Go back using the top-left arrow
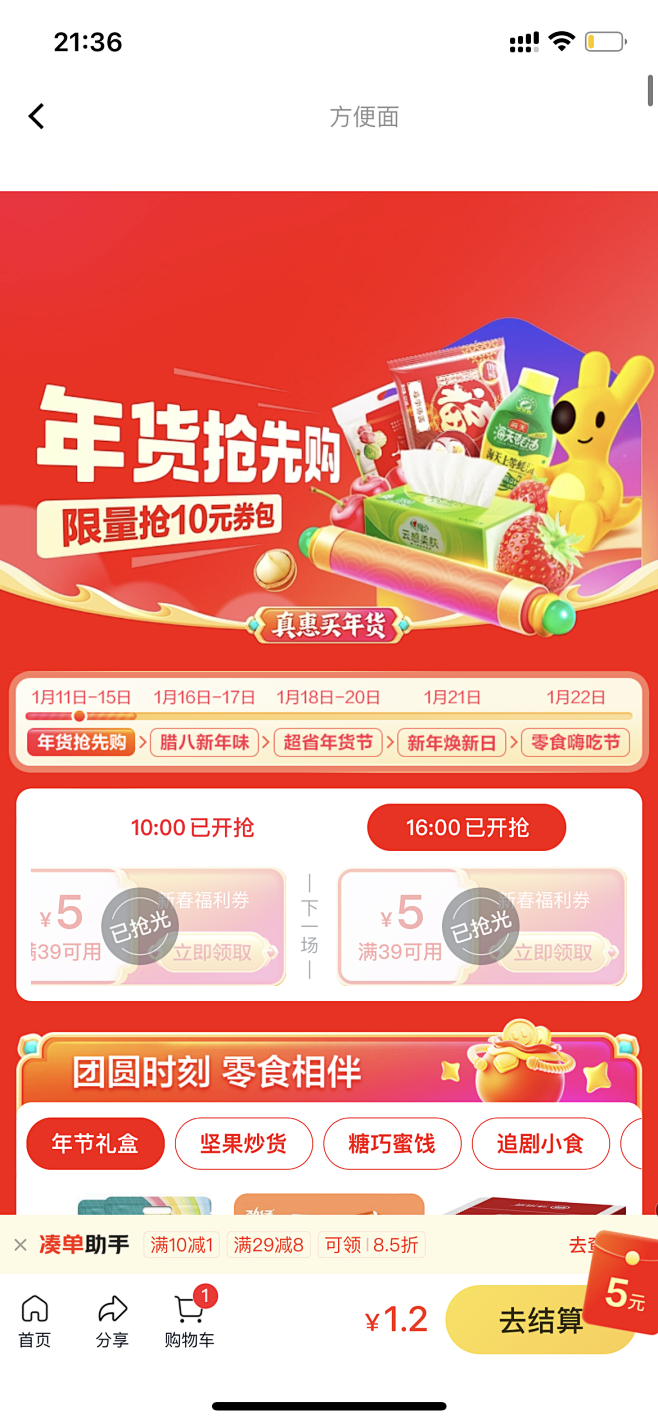658x1424 pixels. [37, 117]
